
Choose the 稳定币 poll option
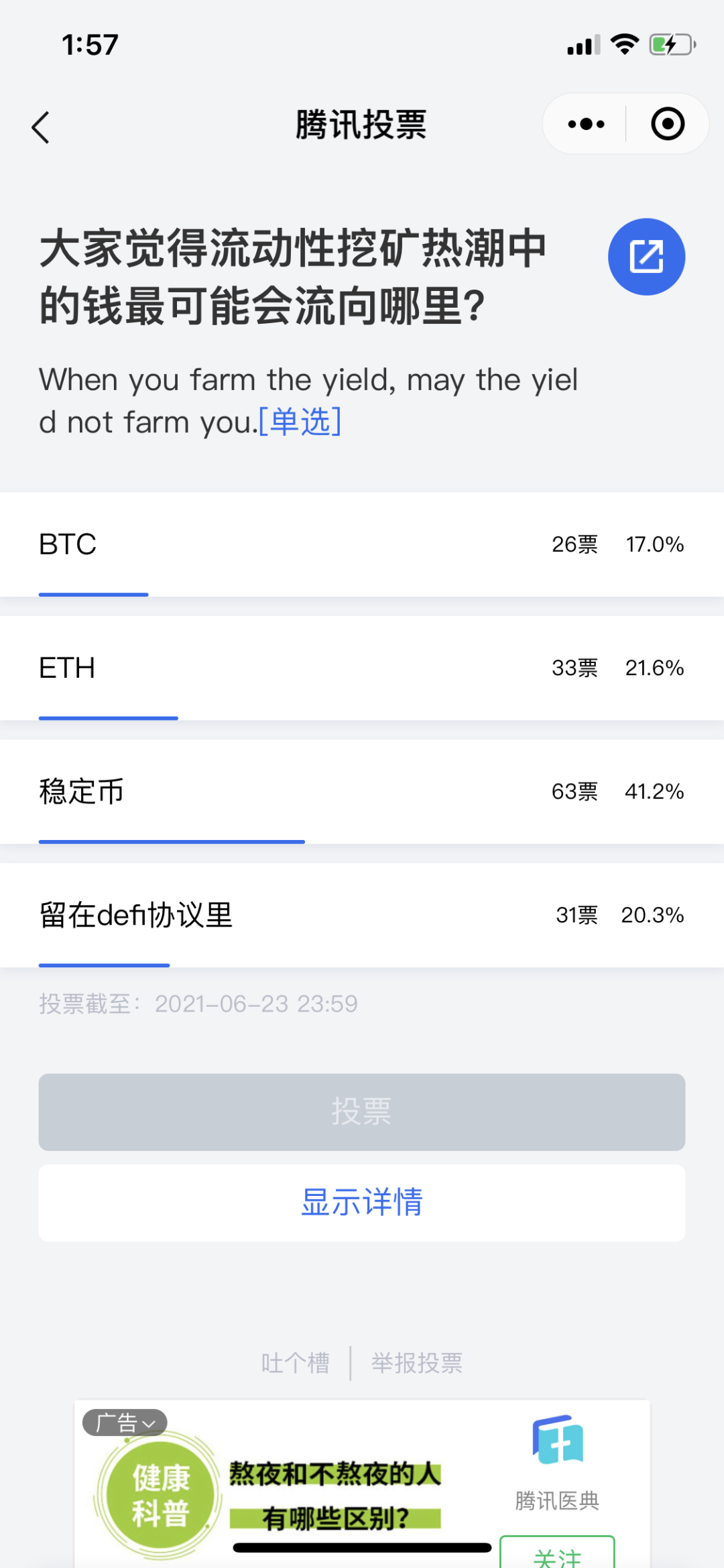tap(362, 792)
